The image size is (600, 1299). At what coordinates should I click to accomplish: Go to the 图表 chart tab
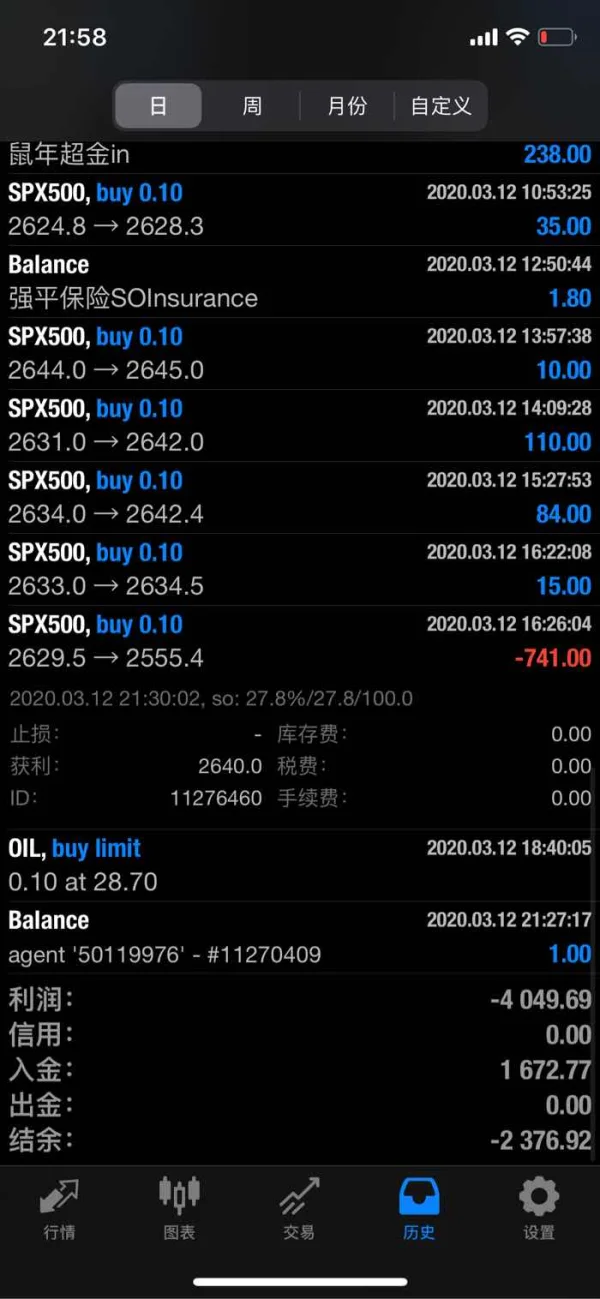pyautogui.click(x=180, y=1208)
